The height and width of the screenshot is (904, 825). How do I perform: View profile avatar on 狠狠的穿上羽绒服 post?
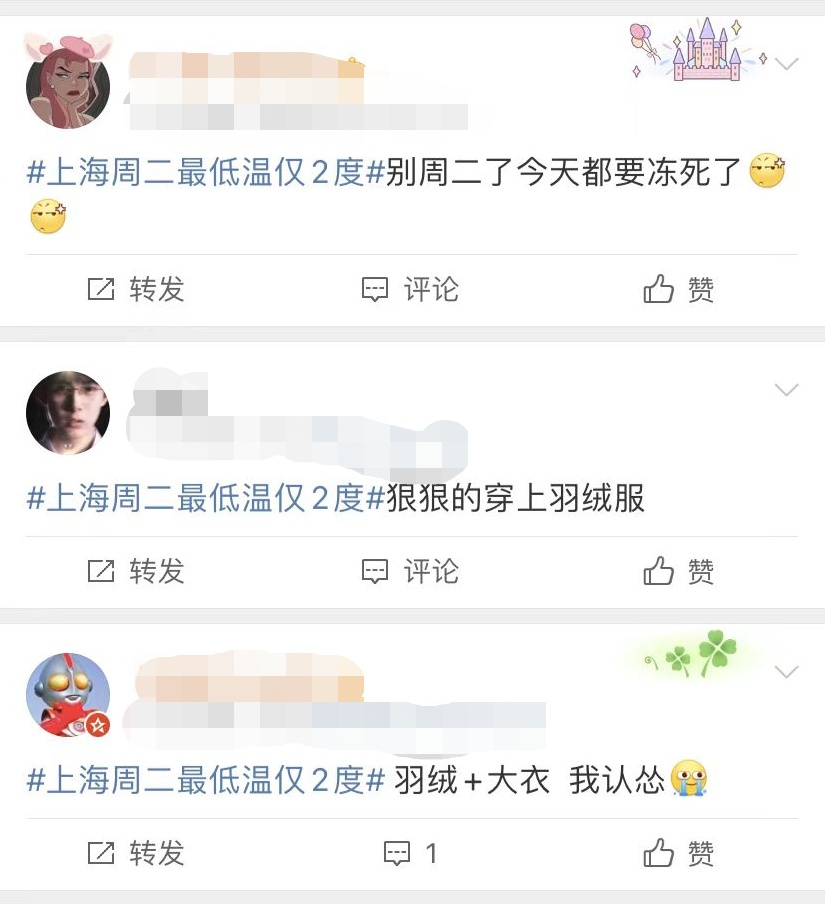click(67, 412)
